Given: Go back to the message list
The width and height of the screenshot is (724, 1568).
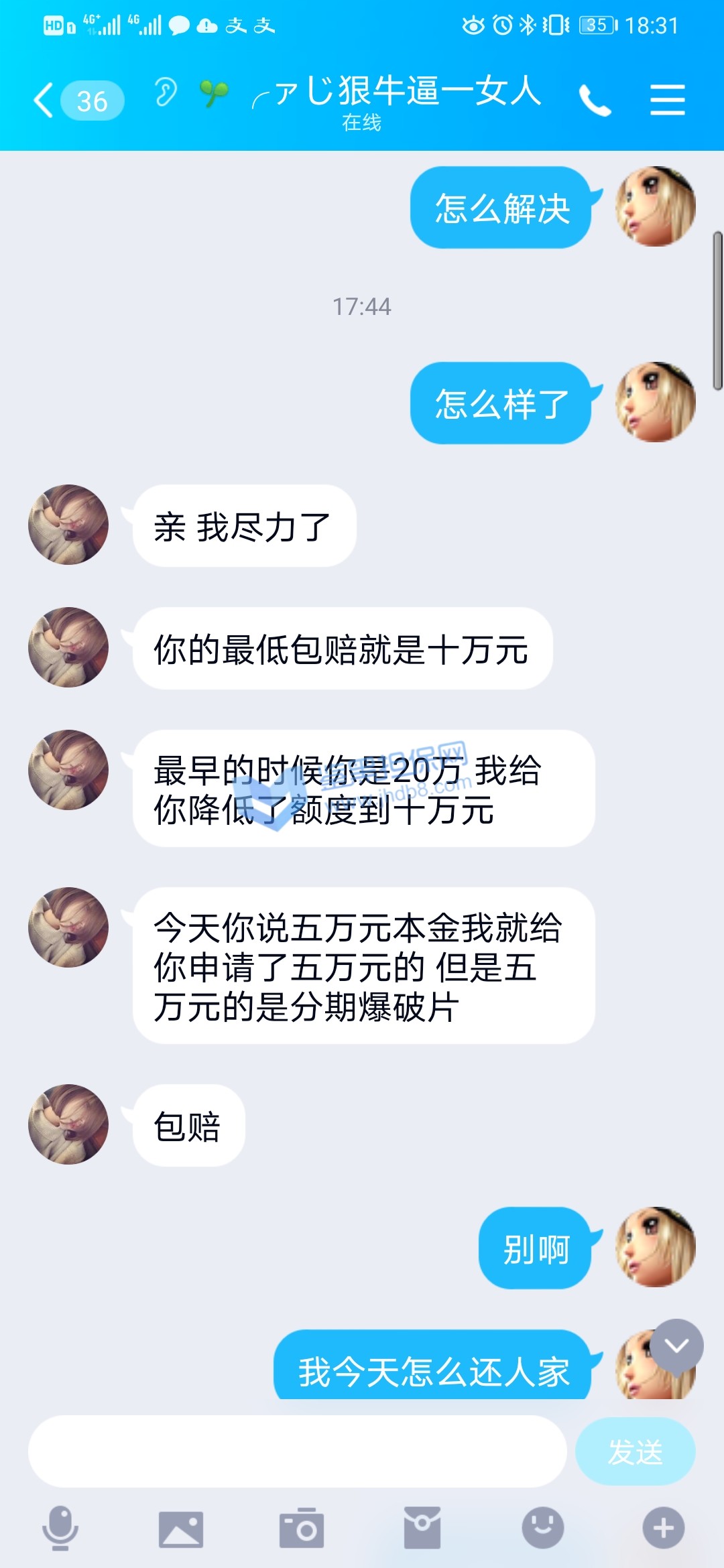Looking at the screenshot, I should [x=44, y=101].
